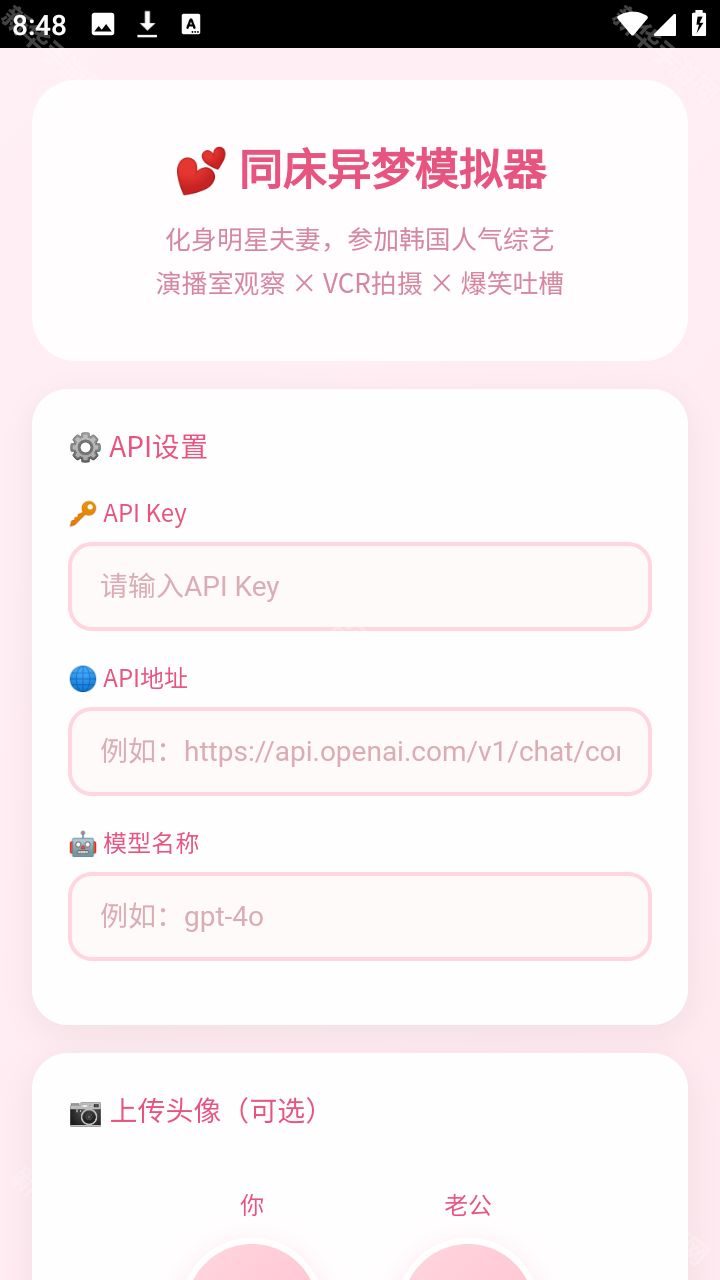Open the Gallery icon in the status bar

[103, 24]
